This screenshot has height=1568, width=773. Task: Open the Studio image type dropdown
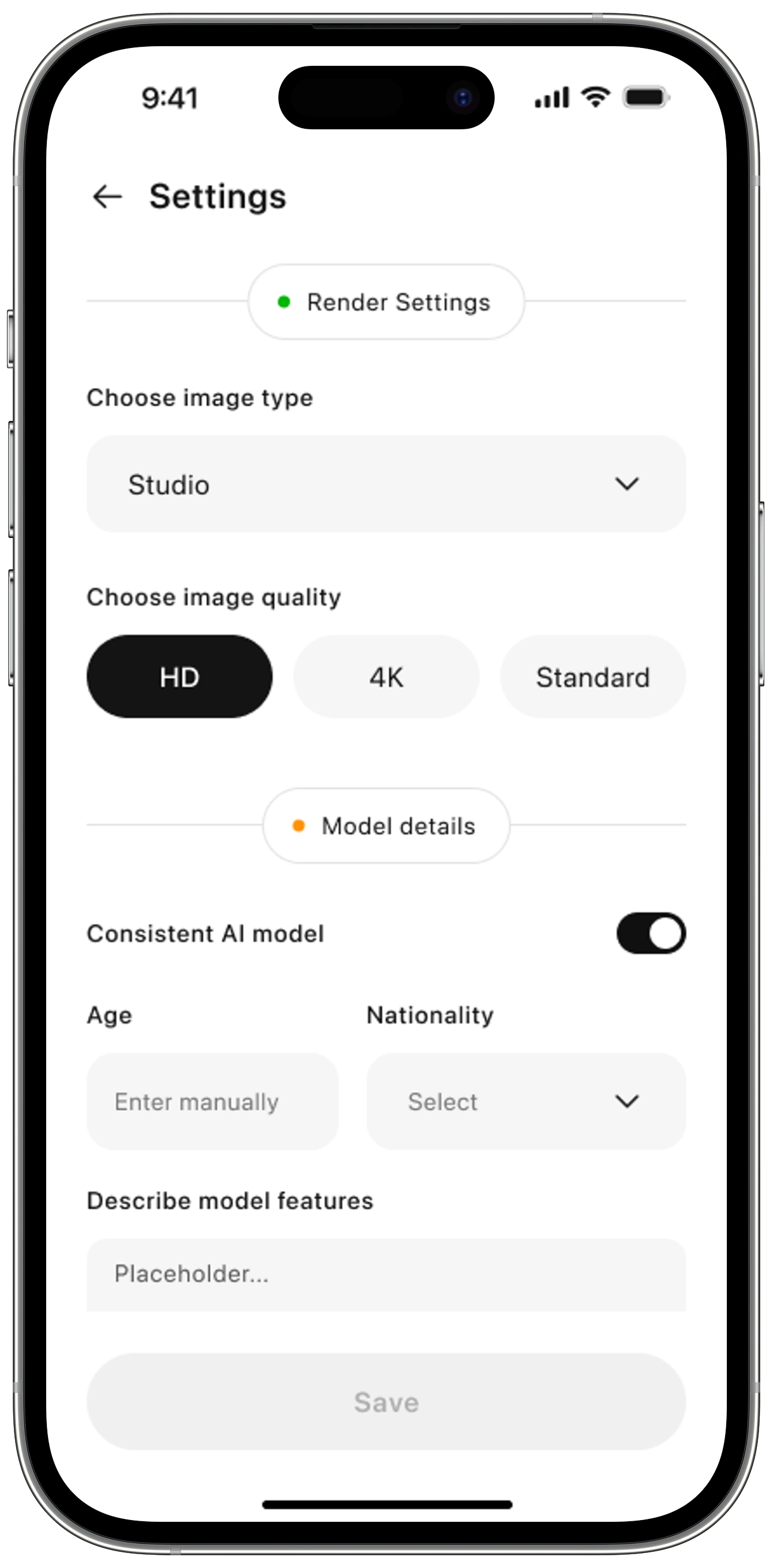click(x=386, y=484)
